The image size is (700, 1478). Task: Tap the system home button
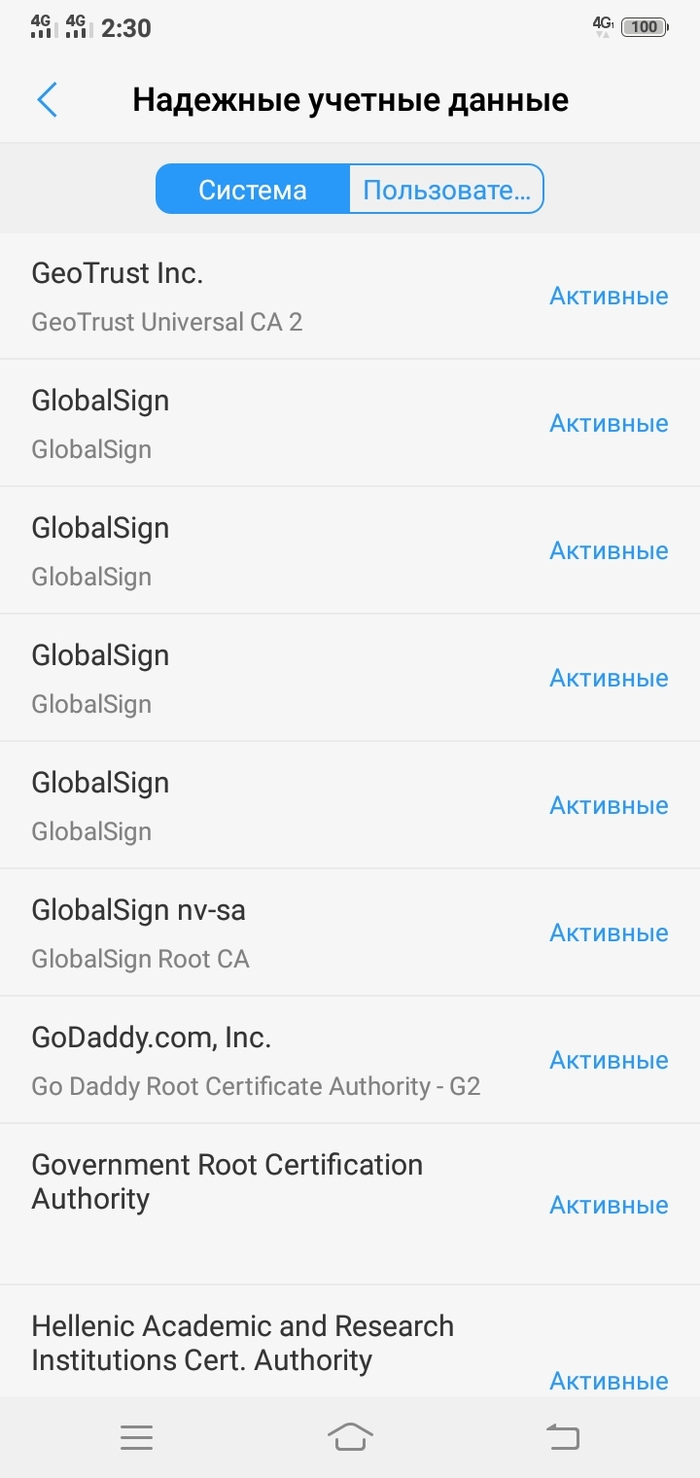click(x=350, y=1437)
